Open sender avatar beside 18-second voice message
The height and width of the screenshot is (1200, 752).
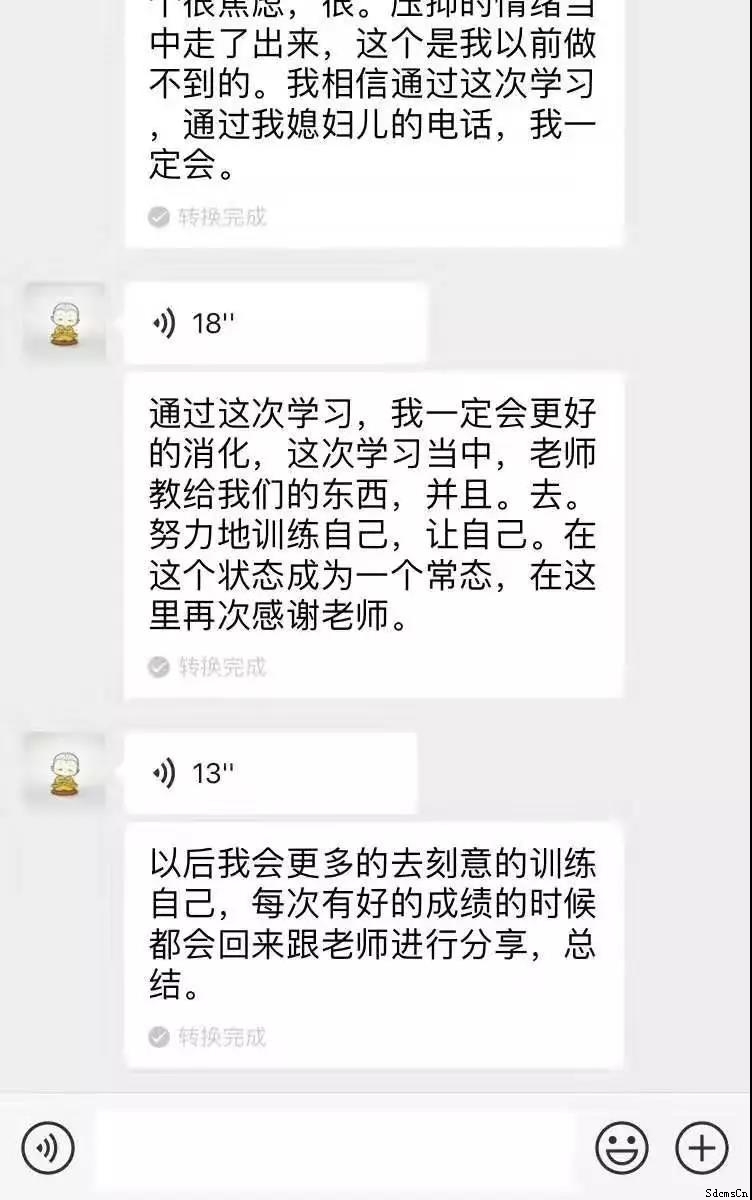point(64,322)
